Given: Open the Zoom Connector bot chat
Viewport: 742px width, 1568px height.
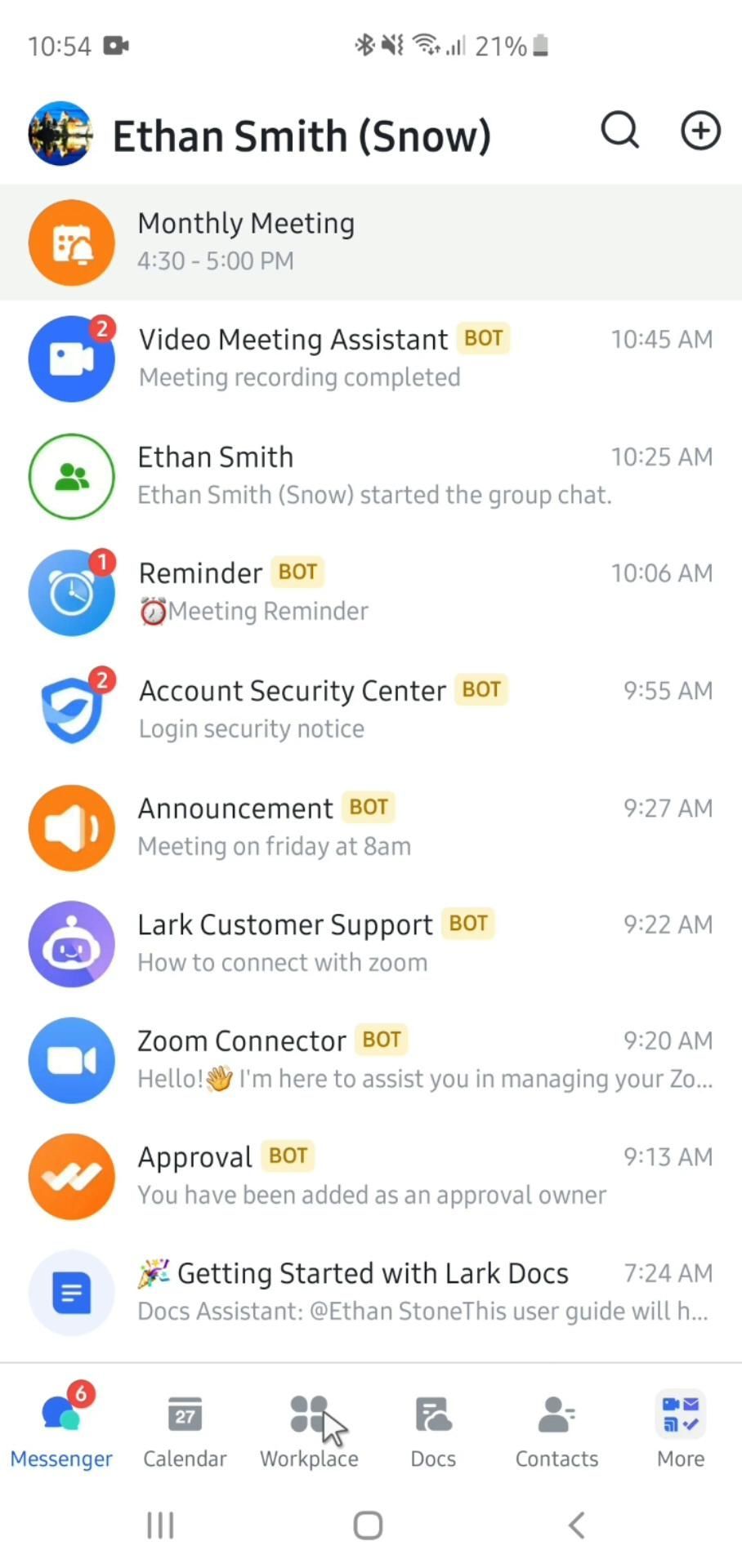Looking at the screenshot, I should (x=371, y=1060).
